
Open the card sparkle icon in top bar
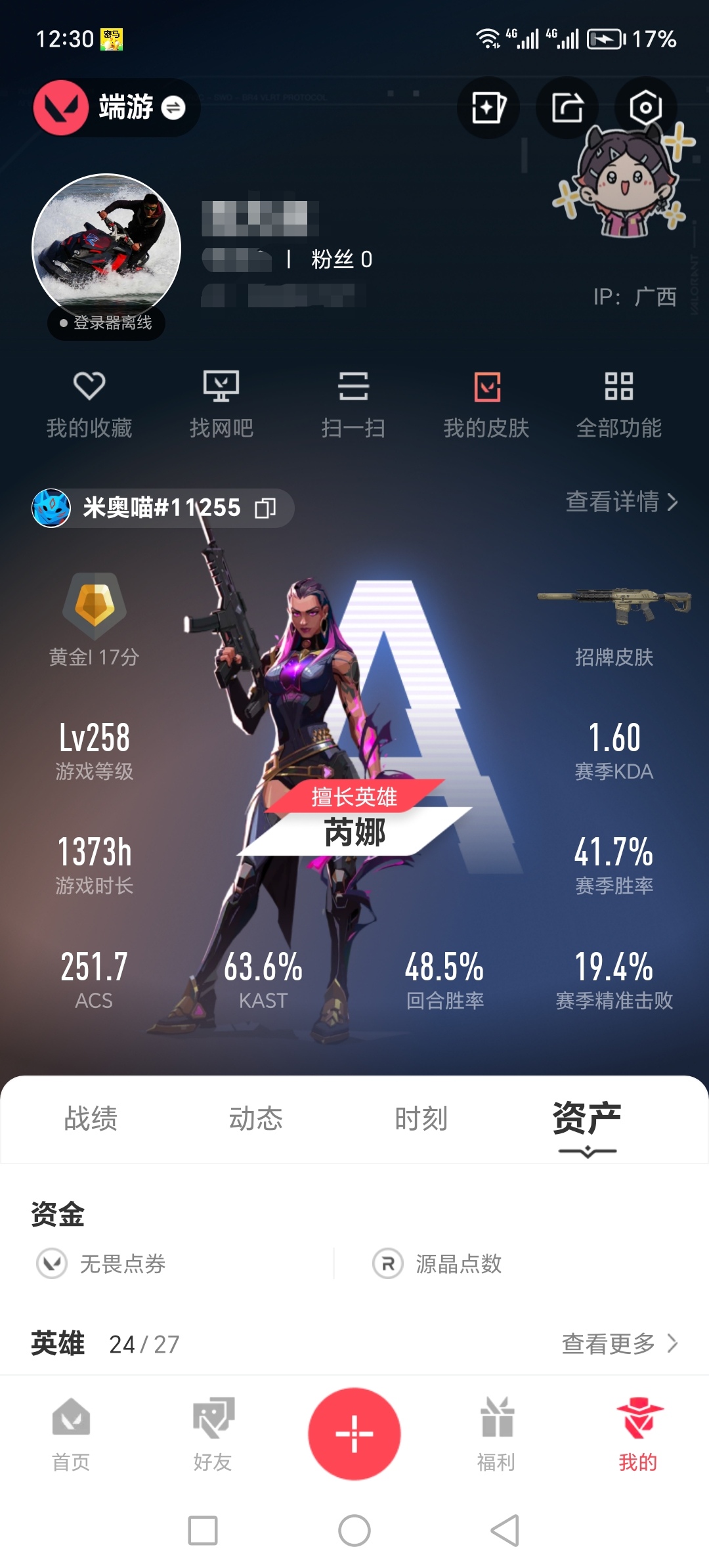488,108
